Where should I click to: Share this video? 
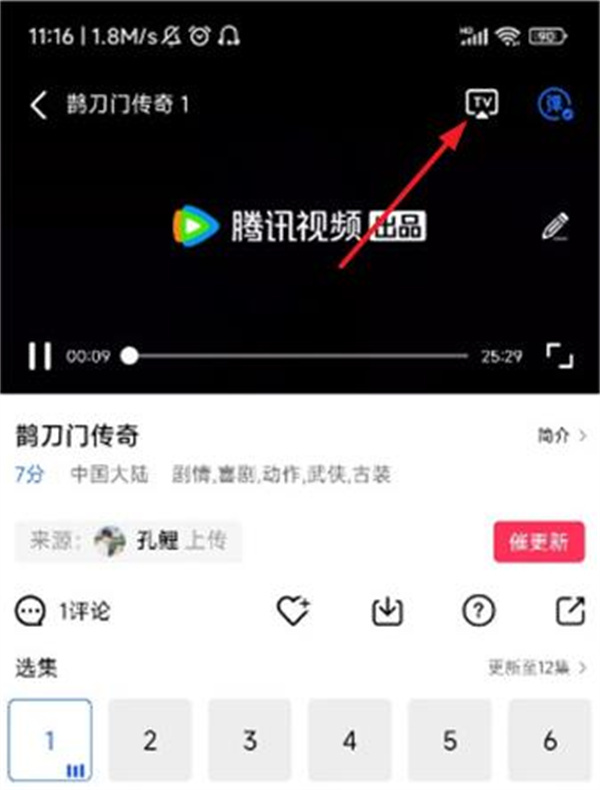point(569,611)
